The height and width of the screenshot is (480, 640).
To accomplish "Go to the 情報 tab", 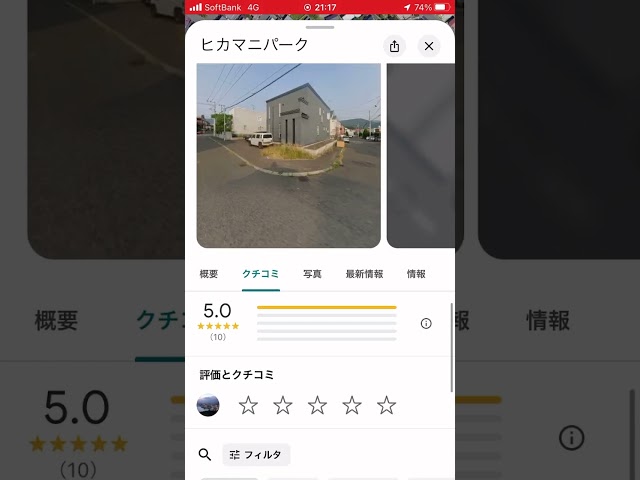I will click(x=416, y=274).
